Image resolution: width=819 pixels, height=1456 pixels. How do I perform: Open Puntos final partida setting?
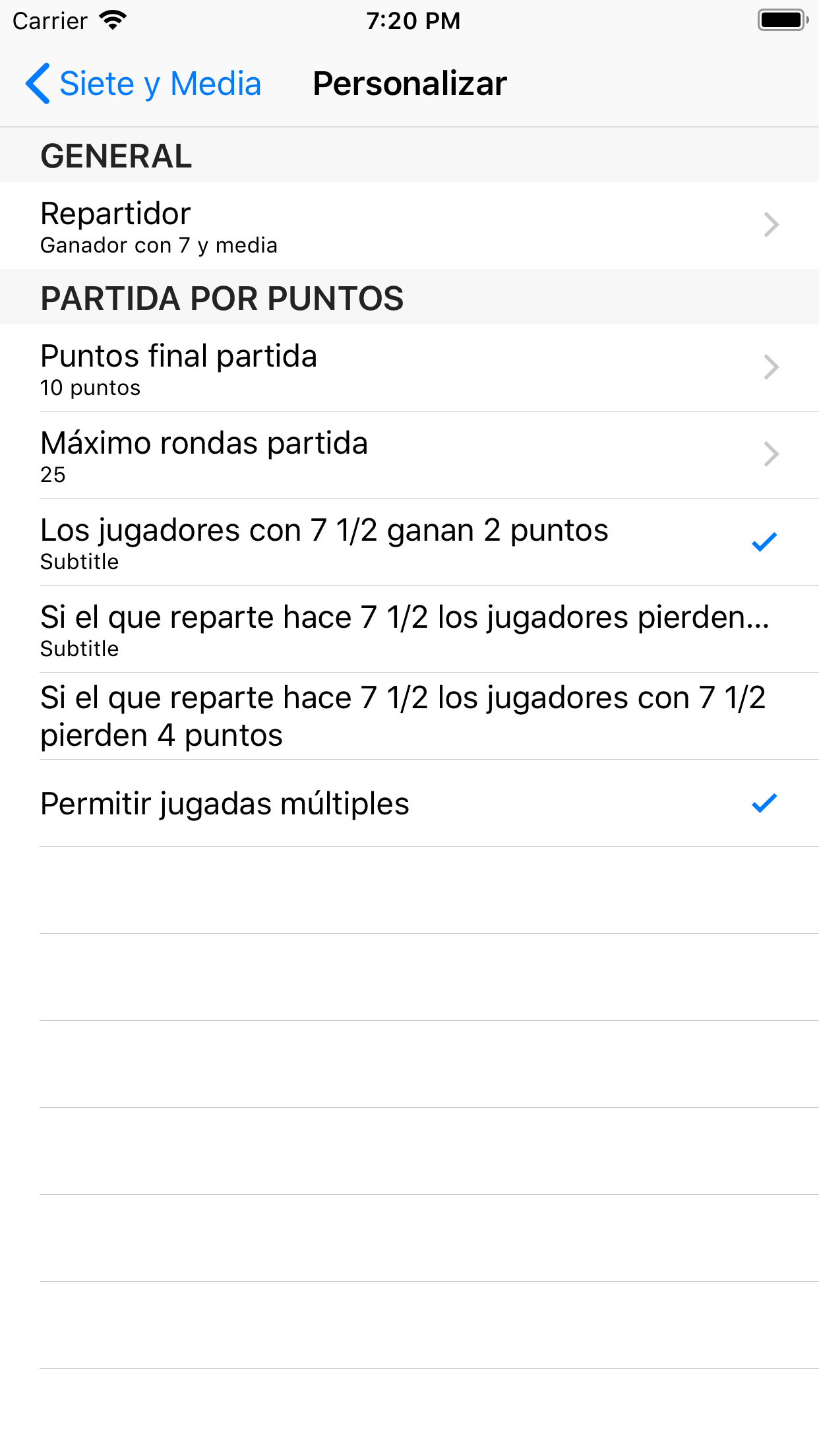pos(409,368)
